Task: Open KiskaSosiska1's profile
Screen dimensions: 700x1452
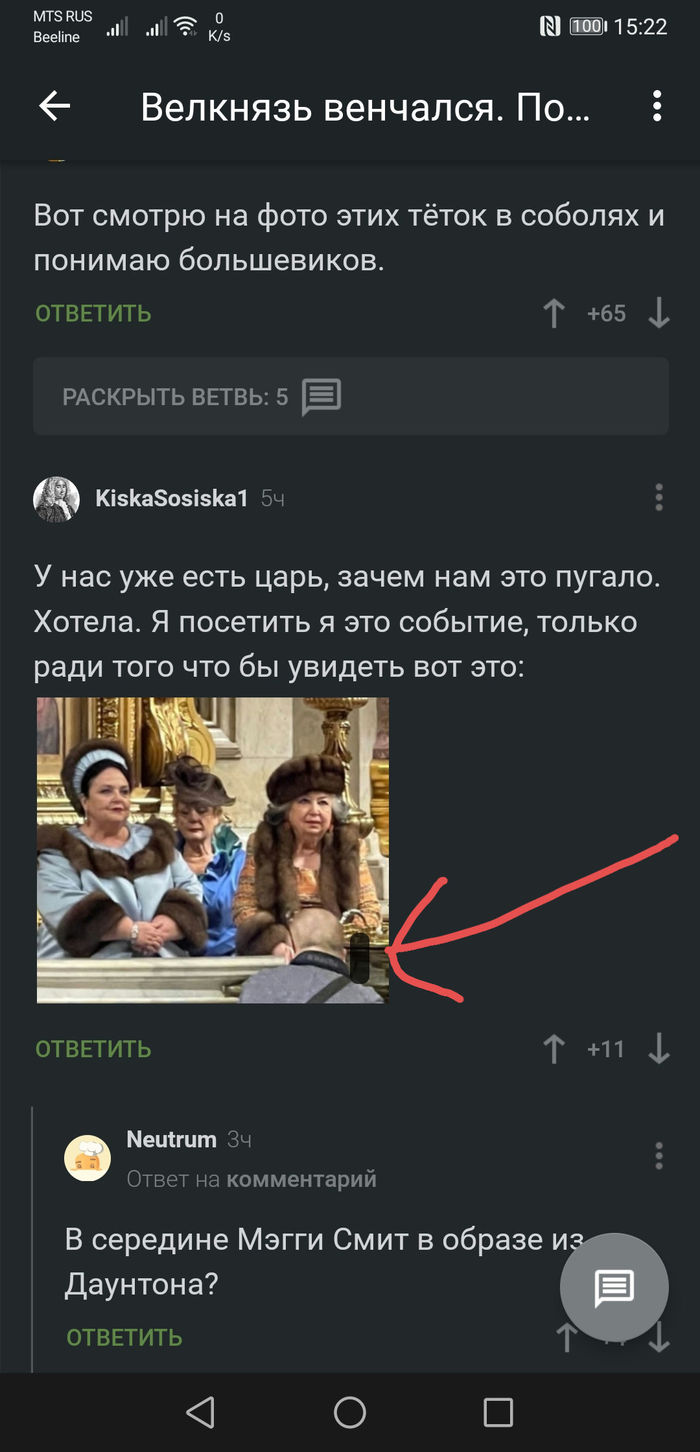Action: 170,498
